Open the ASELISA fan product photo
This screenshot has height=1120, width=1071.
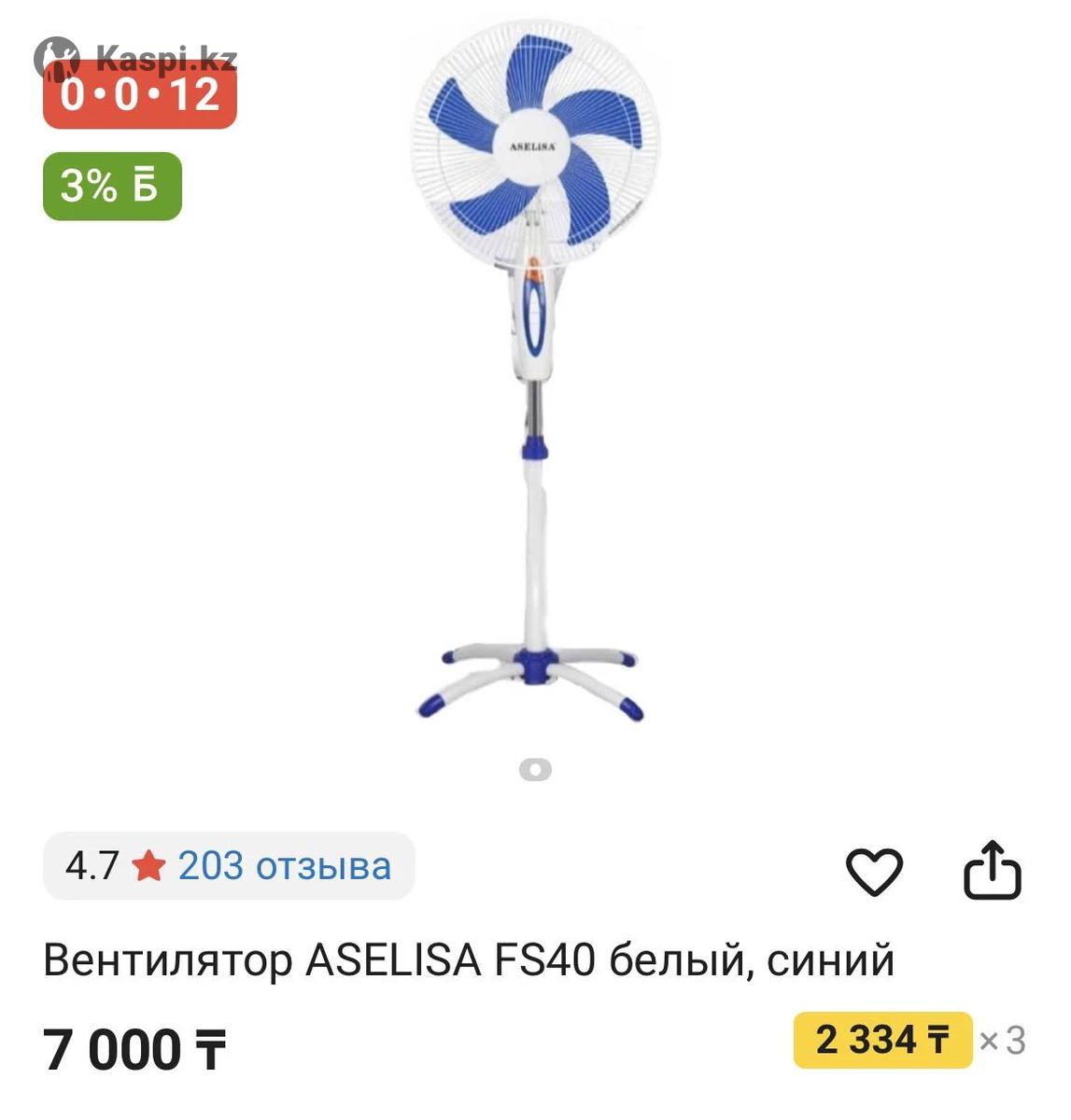(x=534, y=373)
